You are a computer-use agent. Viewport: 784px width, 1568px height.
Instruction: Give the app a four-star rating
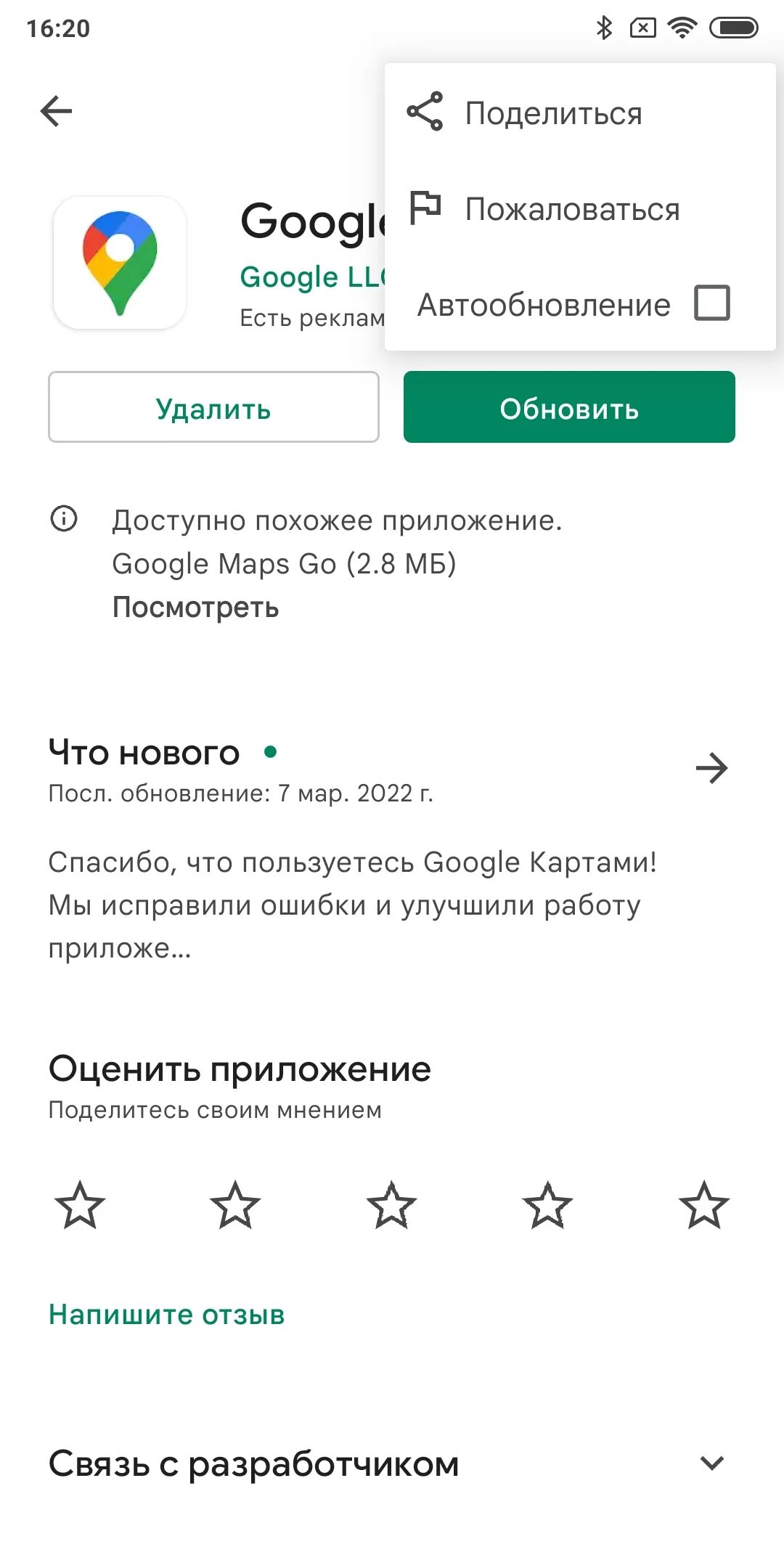pyautogui.click(x=548, y=1205)
